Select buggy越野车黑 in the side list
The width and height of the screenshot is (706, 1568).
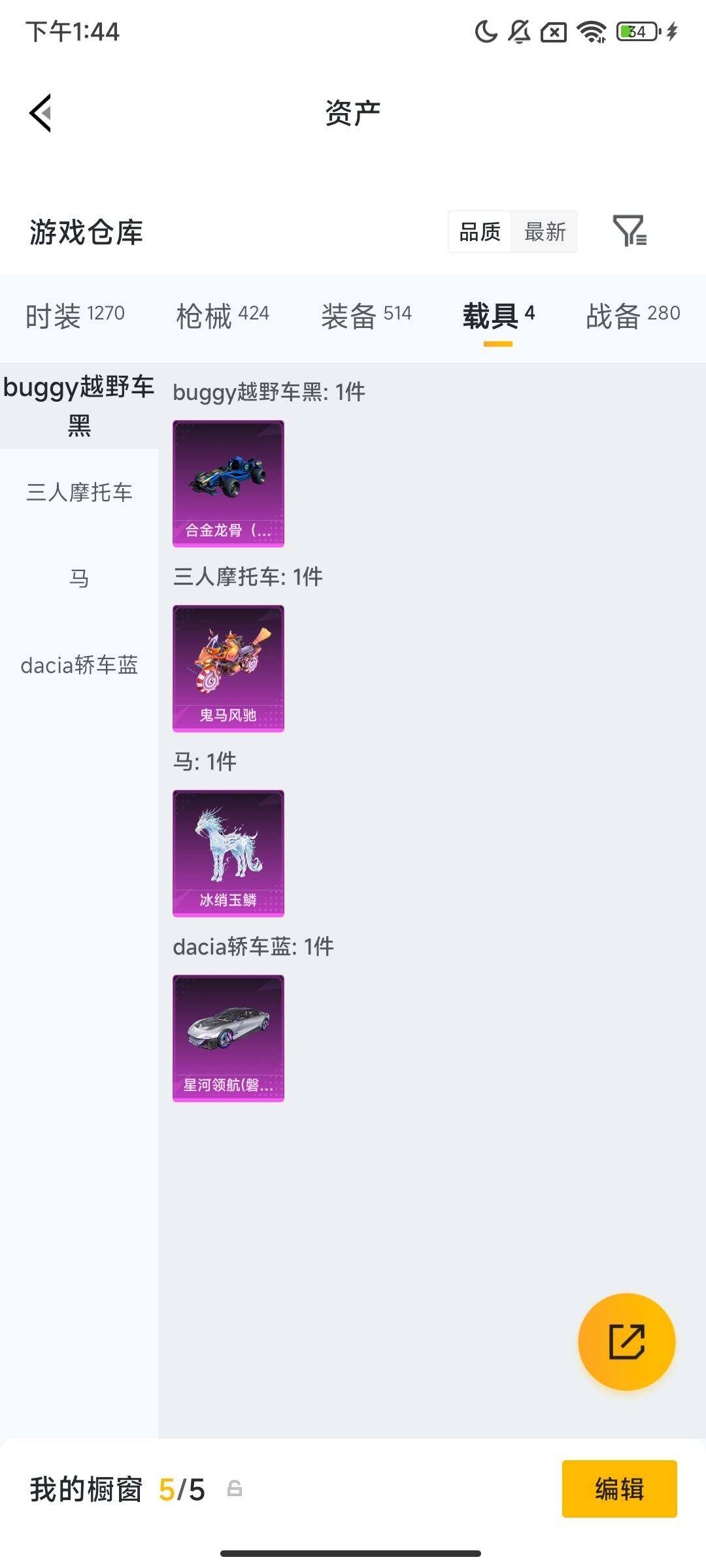[x=79, y=406]
